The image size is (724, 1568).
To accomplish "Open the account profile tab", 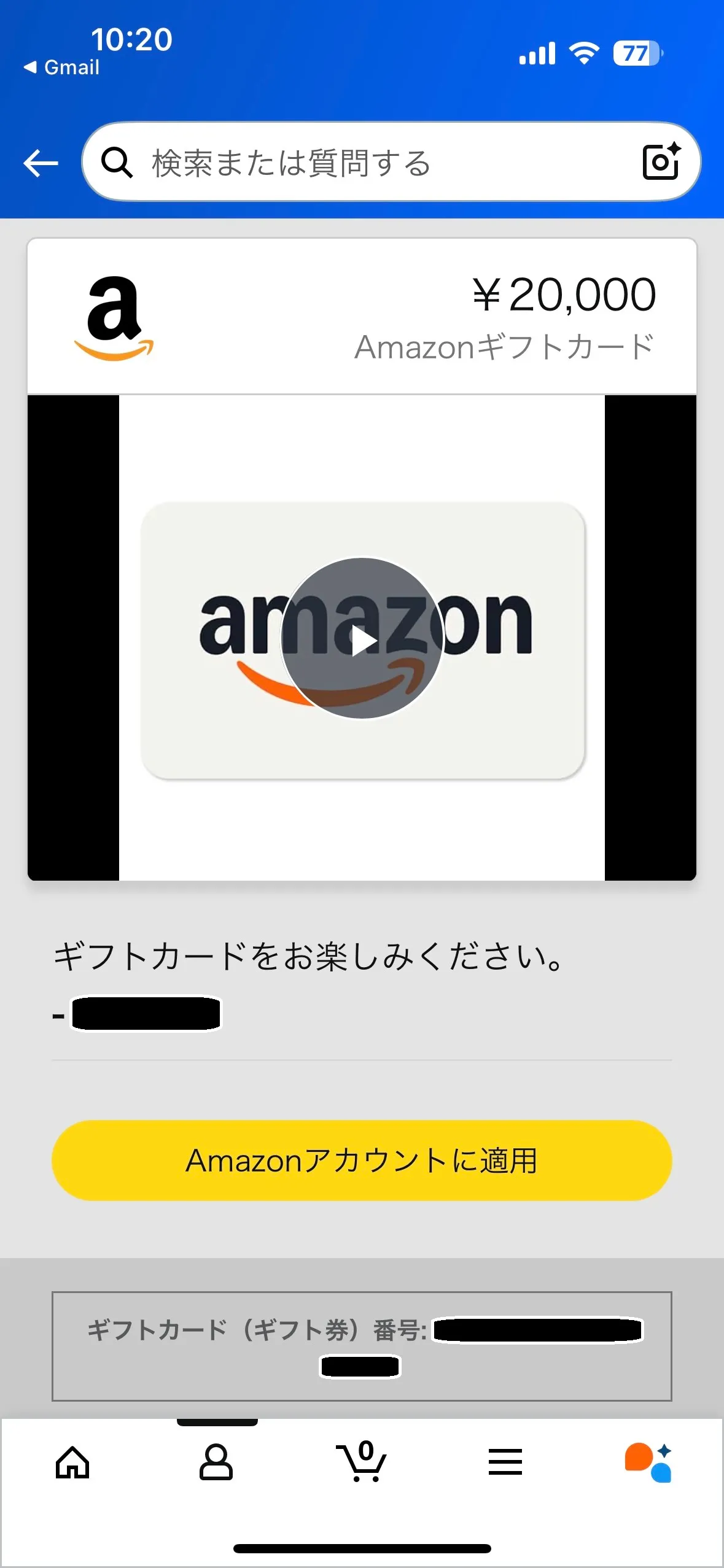I will [x=216, y=1462].
